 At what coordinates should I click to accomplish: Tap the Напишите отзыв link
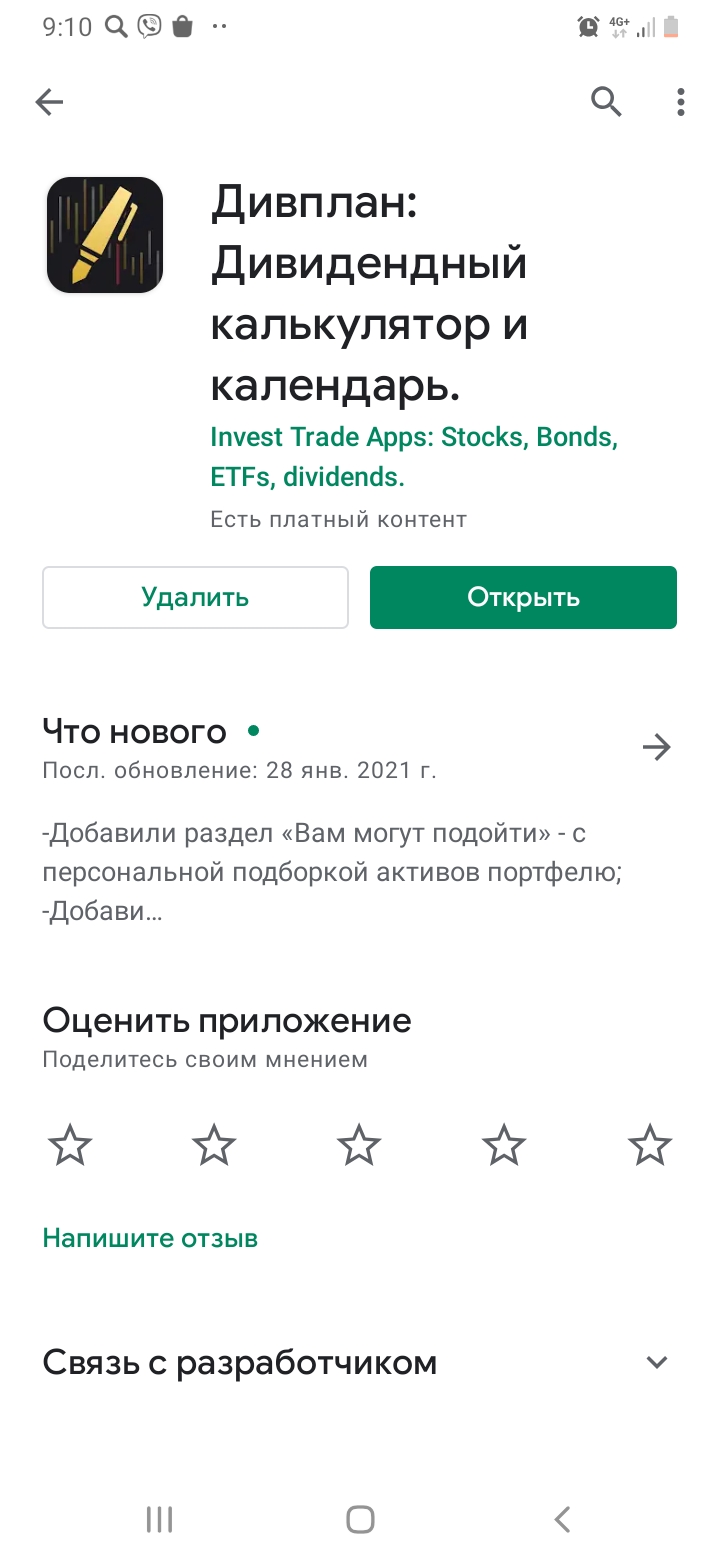(x=150, y=1238)
